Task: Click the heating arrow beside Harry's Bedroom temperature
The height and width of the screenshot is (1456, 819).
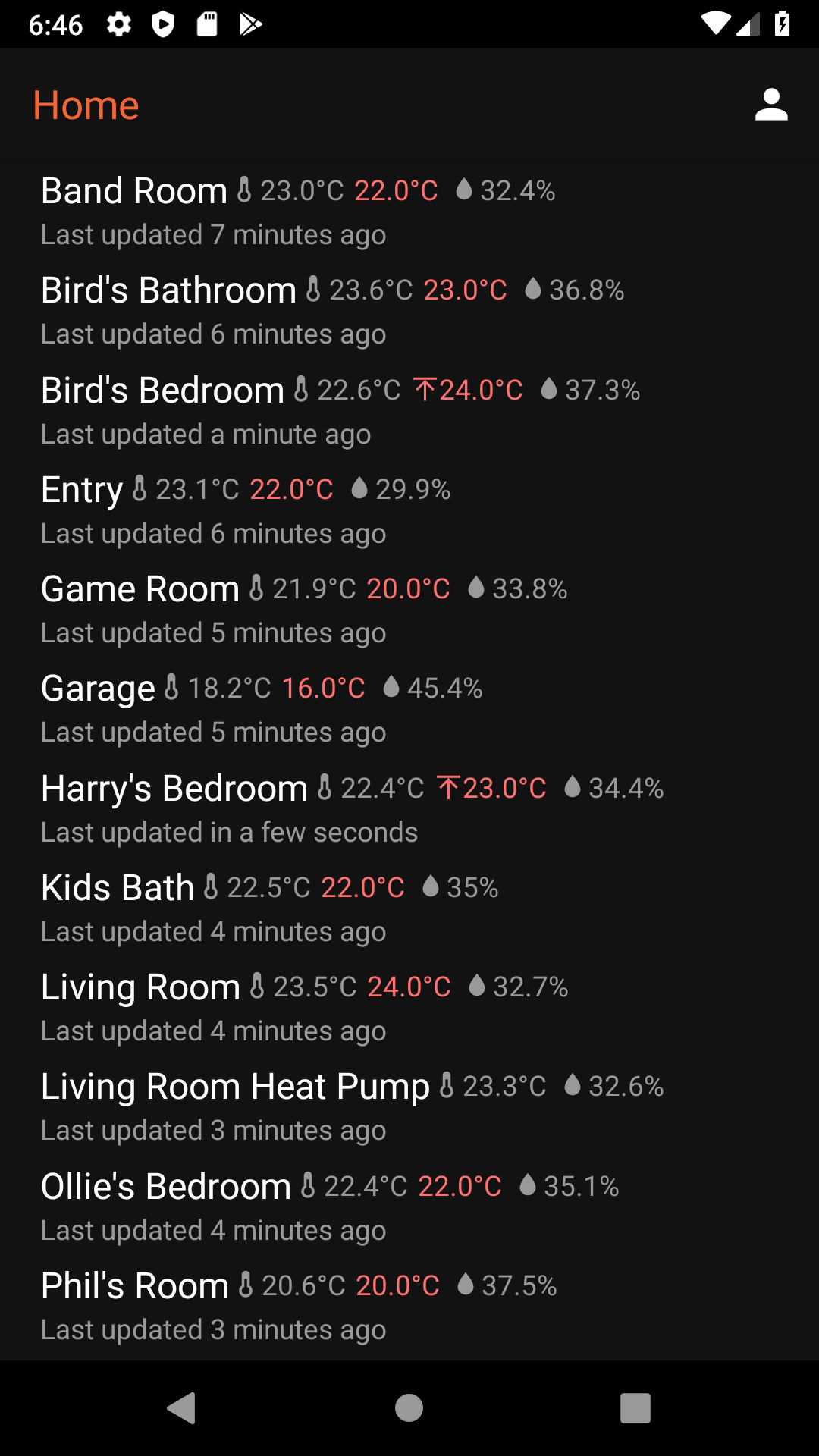Action: (448, 787)
